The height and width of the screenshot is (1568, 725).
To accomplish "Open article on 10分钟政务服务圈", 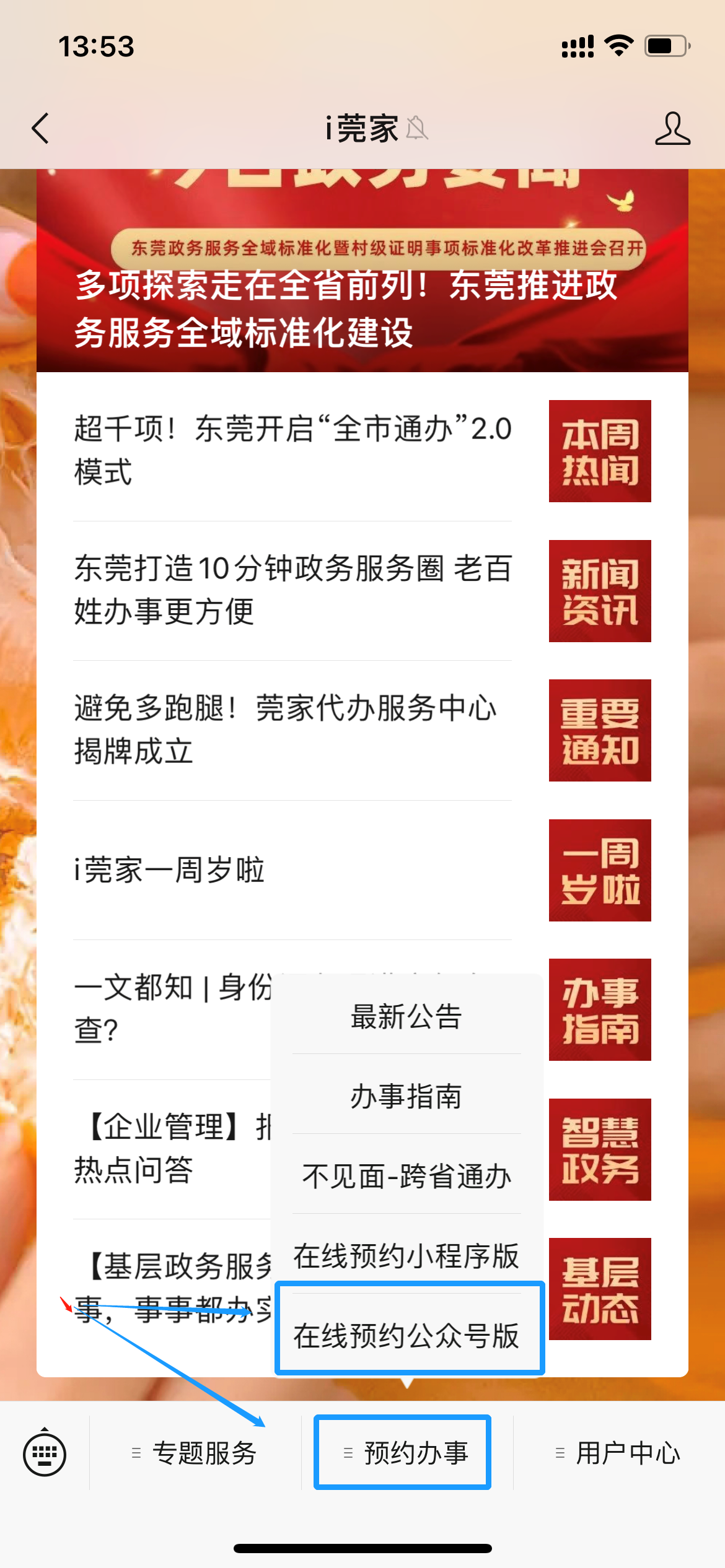I will [x=292, y=590].
